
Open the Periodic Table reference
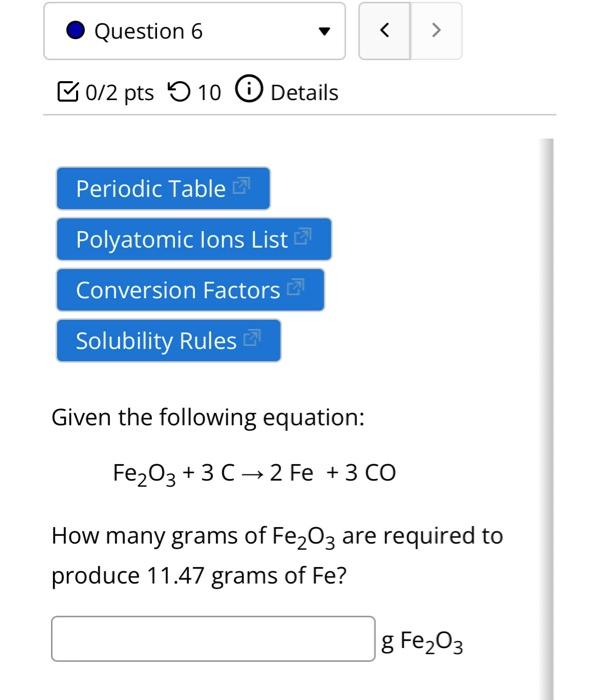click(163, 188)
